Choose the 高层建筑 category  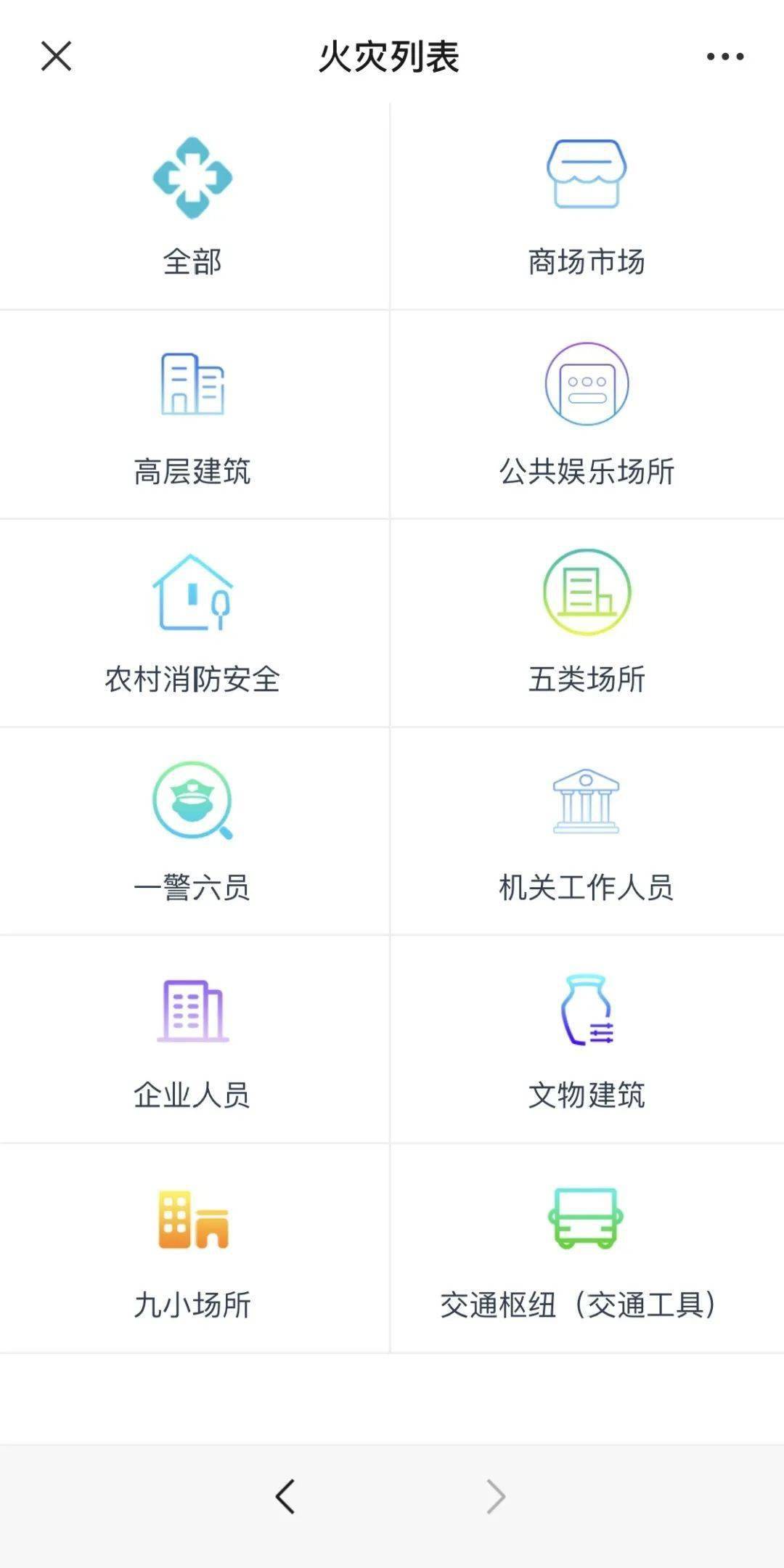point(192,415)
